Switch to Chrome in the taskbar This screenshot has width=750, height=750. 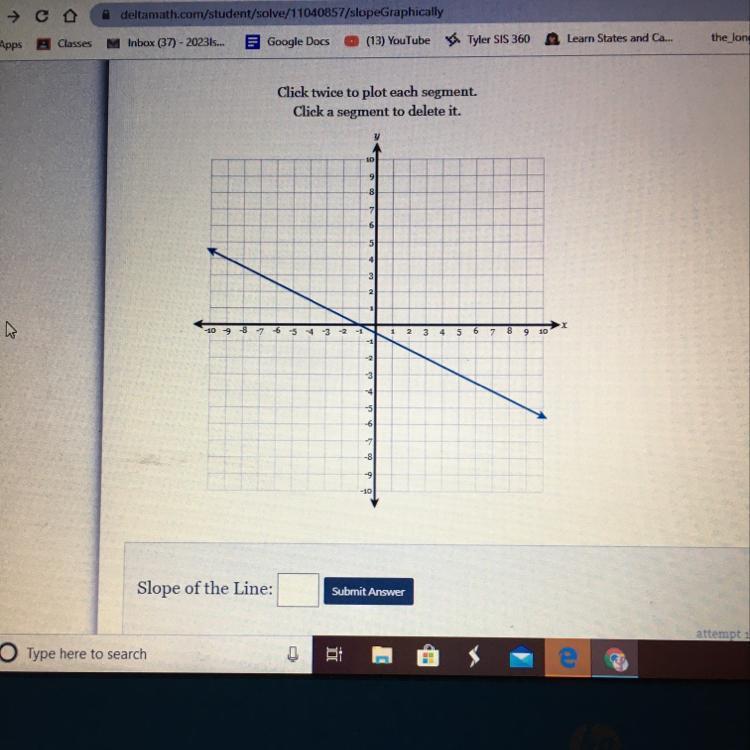point(616,659)
